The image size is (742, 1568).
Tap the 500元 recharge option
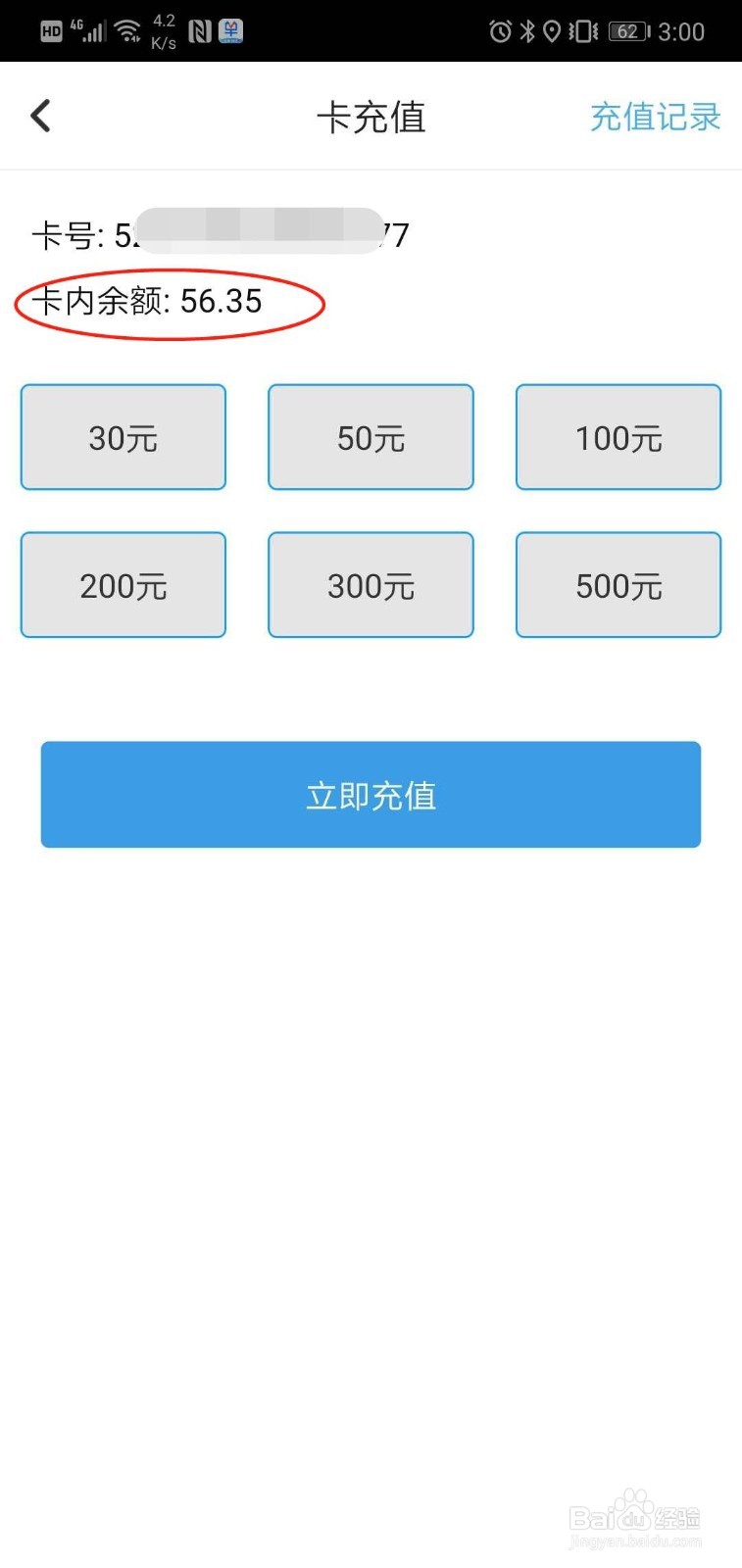click(x=618, y=585)
